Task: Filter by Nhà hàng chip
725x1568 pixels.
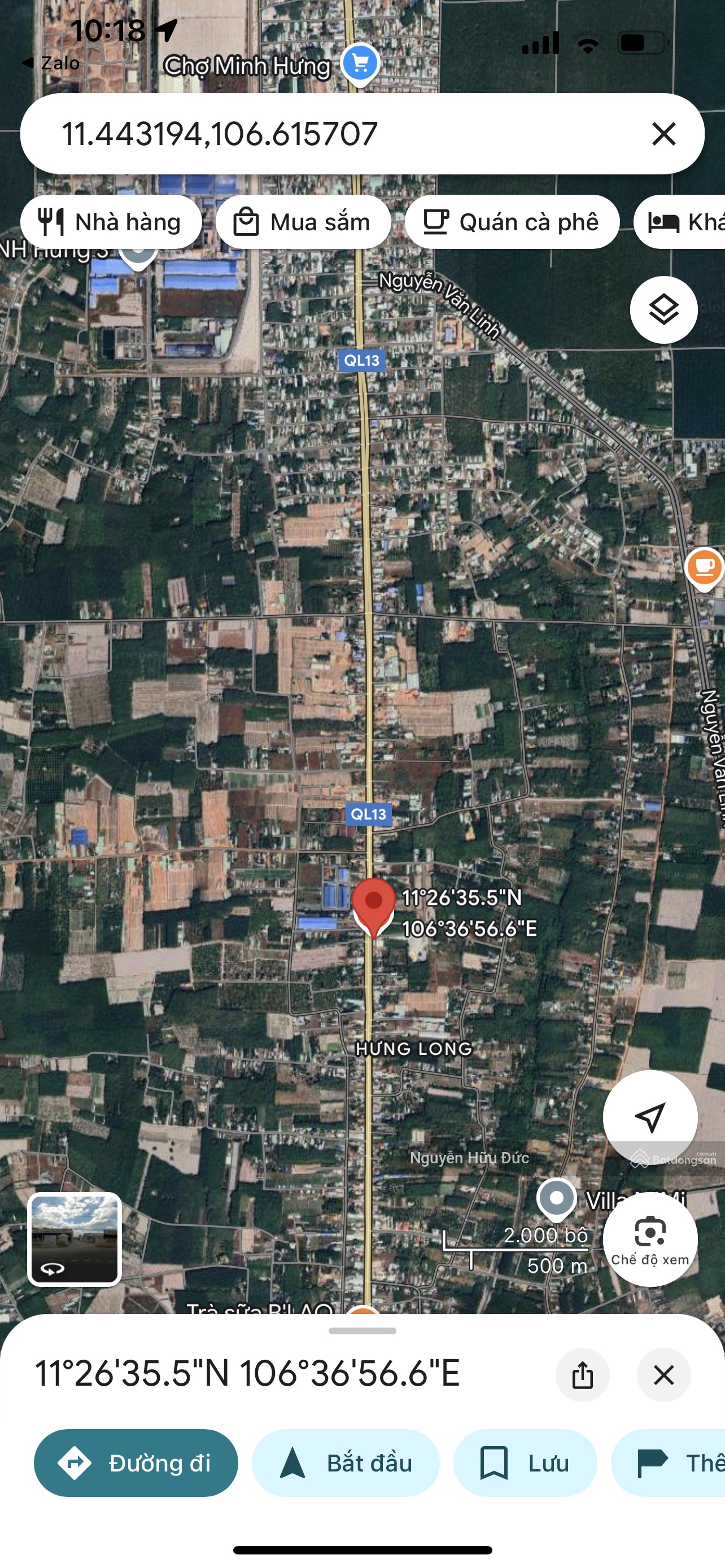Action: 111,222
